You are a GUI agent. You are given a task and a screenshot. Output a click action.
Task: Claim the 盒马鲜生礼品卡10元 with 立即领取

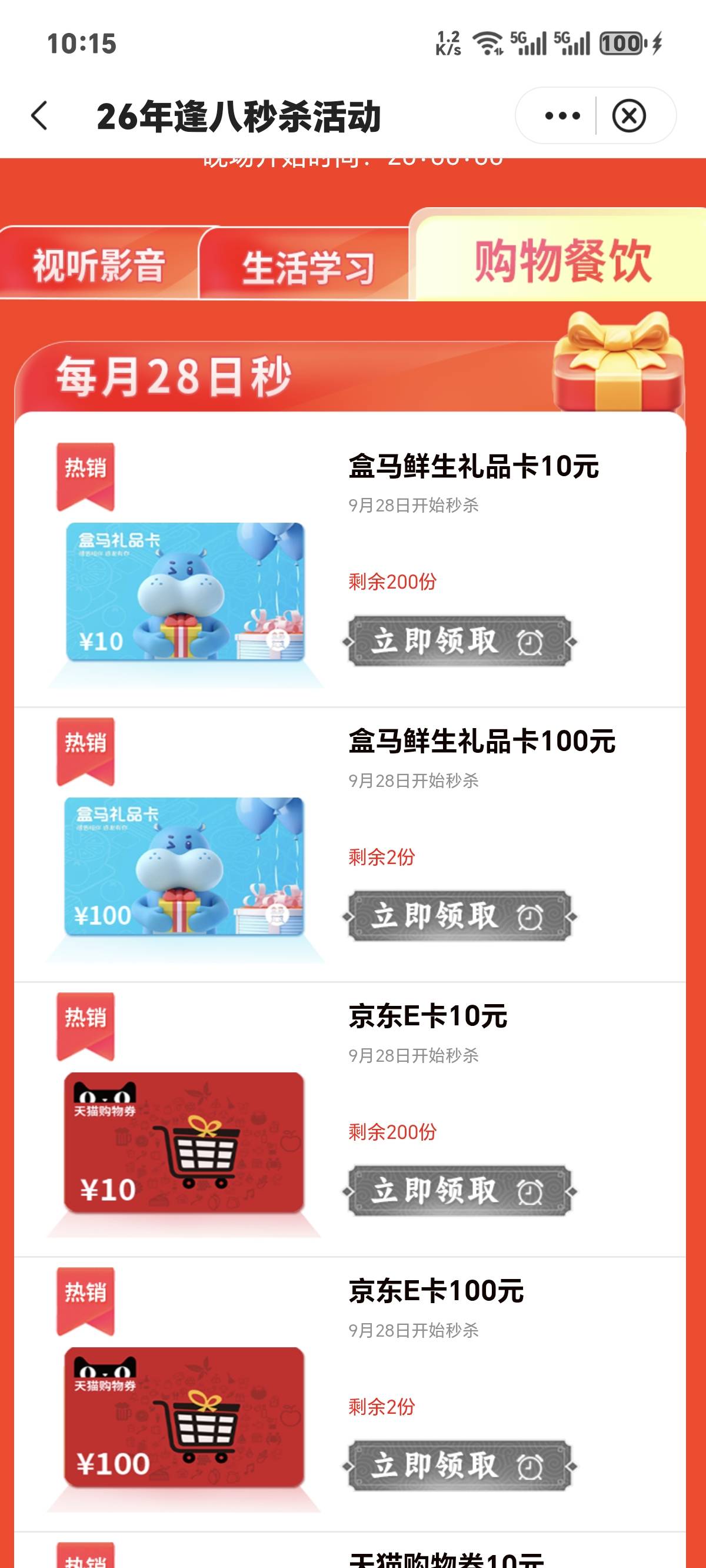coord(459,641)
